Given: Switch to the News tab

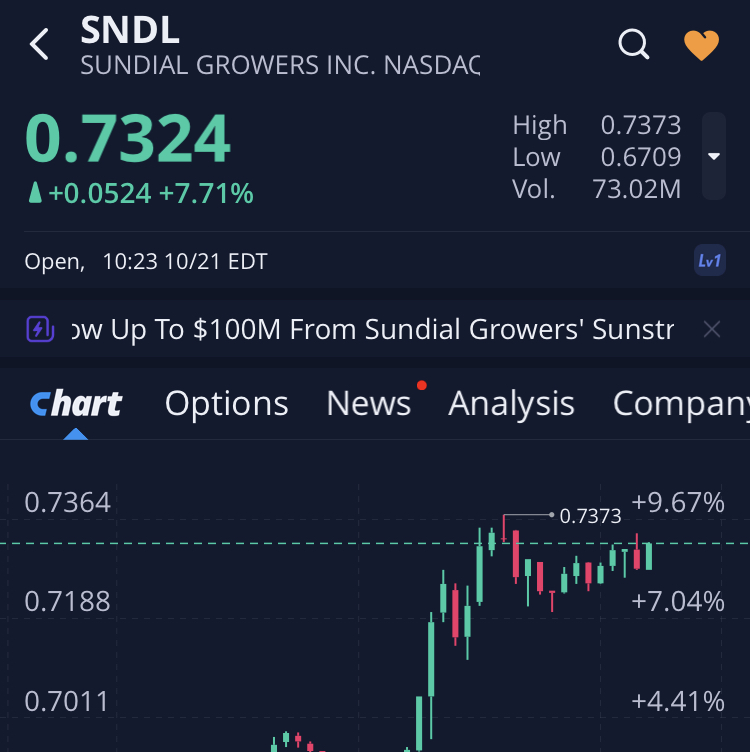Looking at the screenshot, I should (x=369, y=404).
